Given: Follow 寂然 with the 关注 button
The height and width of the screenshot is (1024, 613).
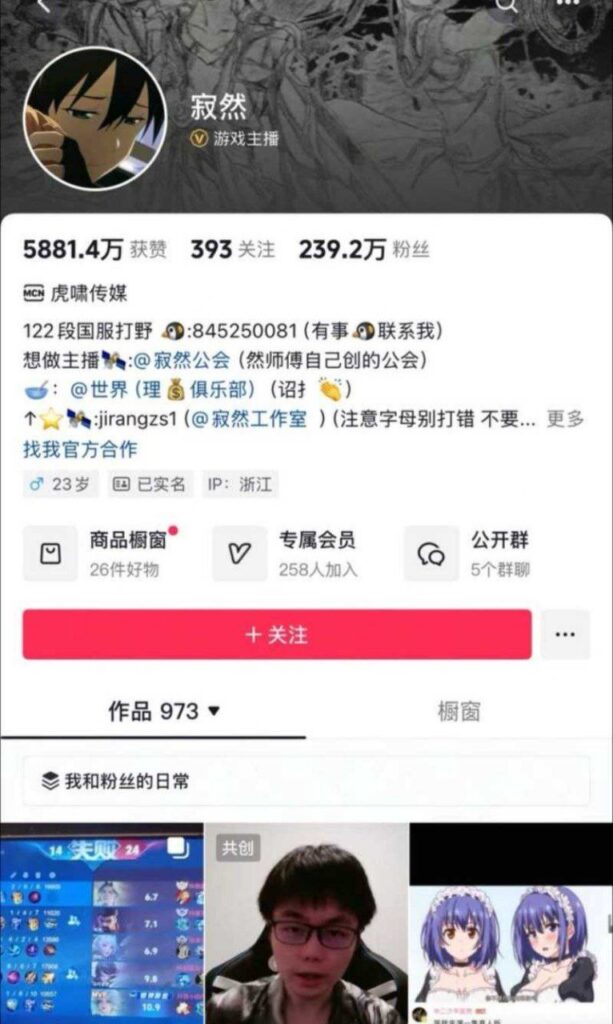Looking at the screenshot, I should pyautogui.click(x=277, y=635).
